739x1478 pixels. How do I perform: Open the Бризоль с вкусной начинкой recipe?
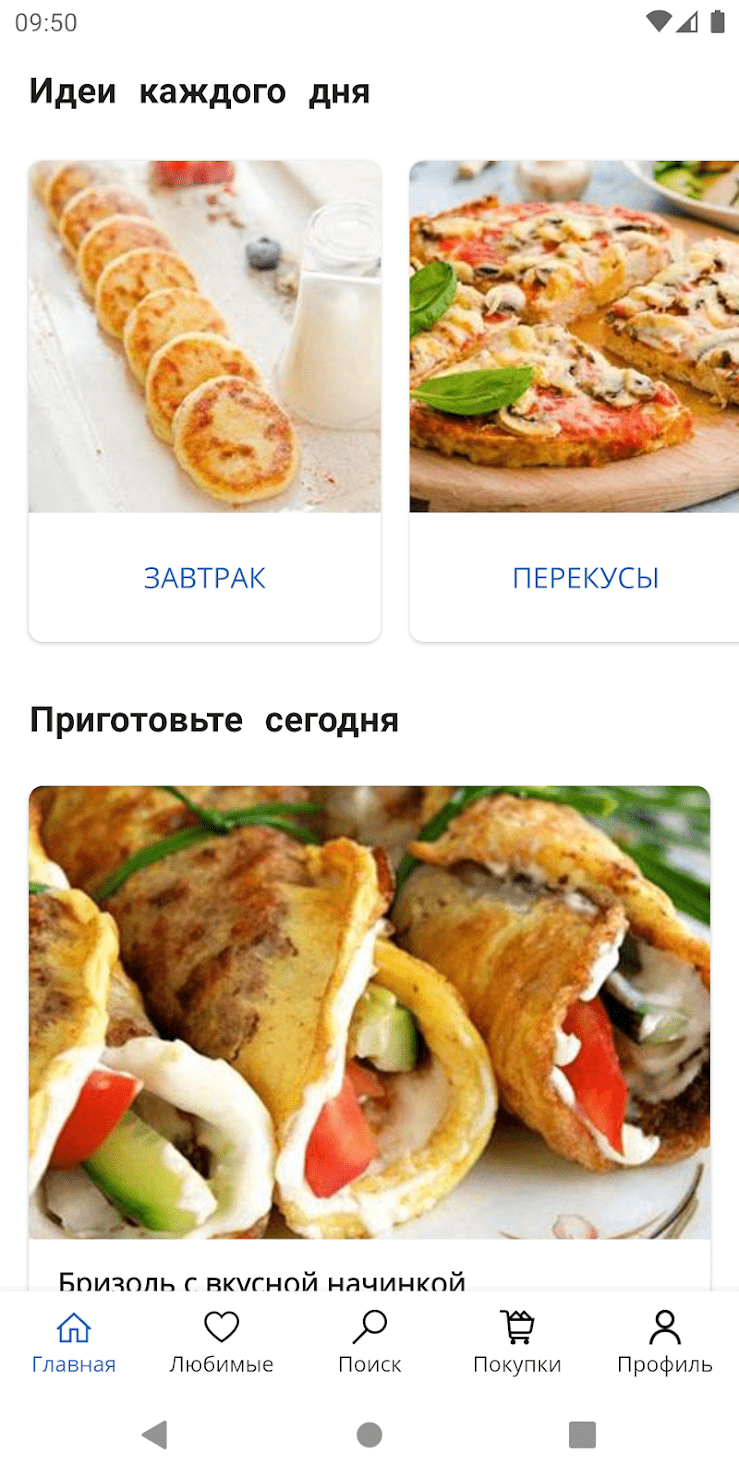pos(369,1037)
